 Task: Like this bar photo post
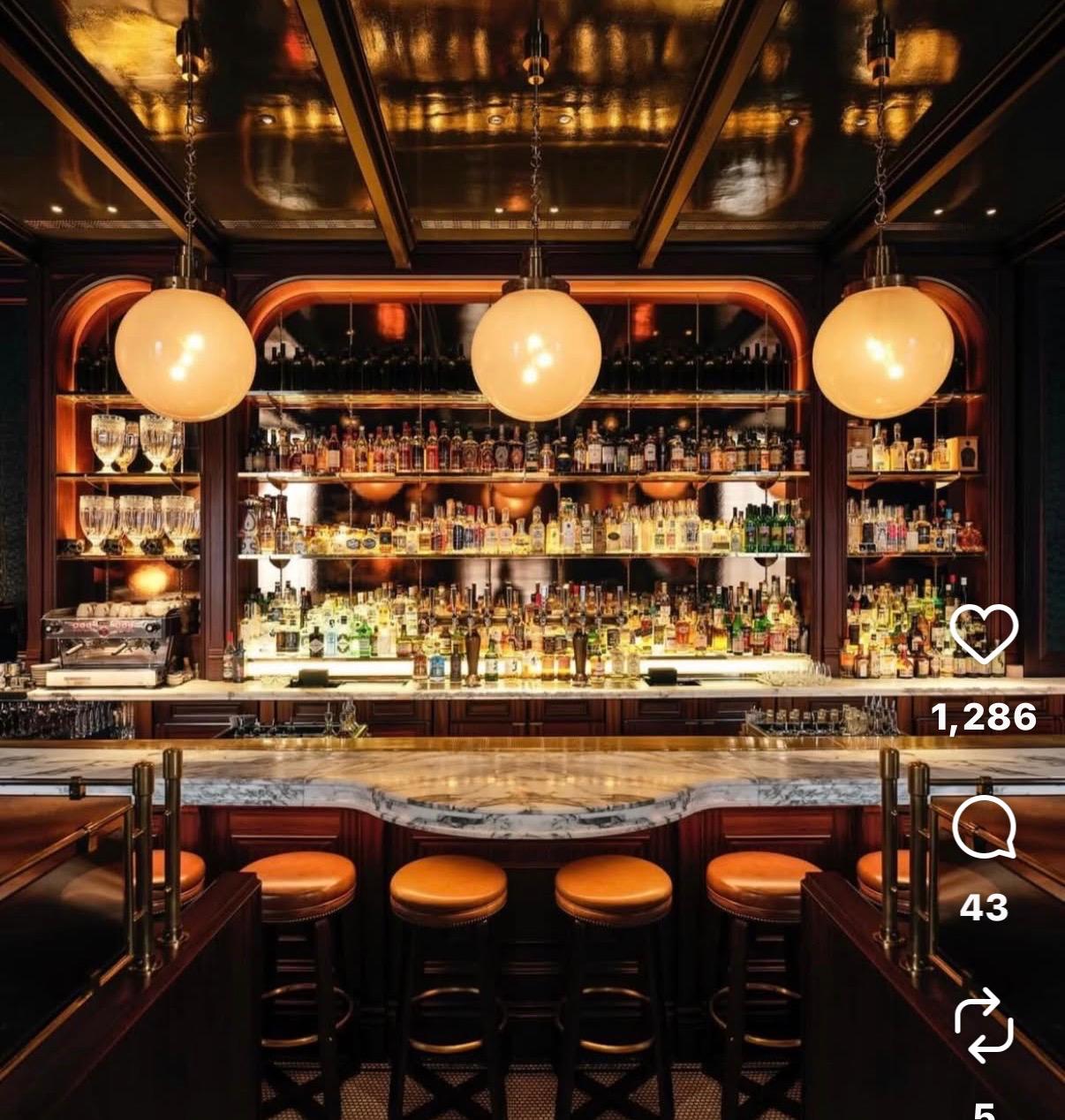(984, 634)
